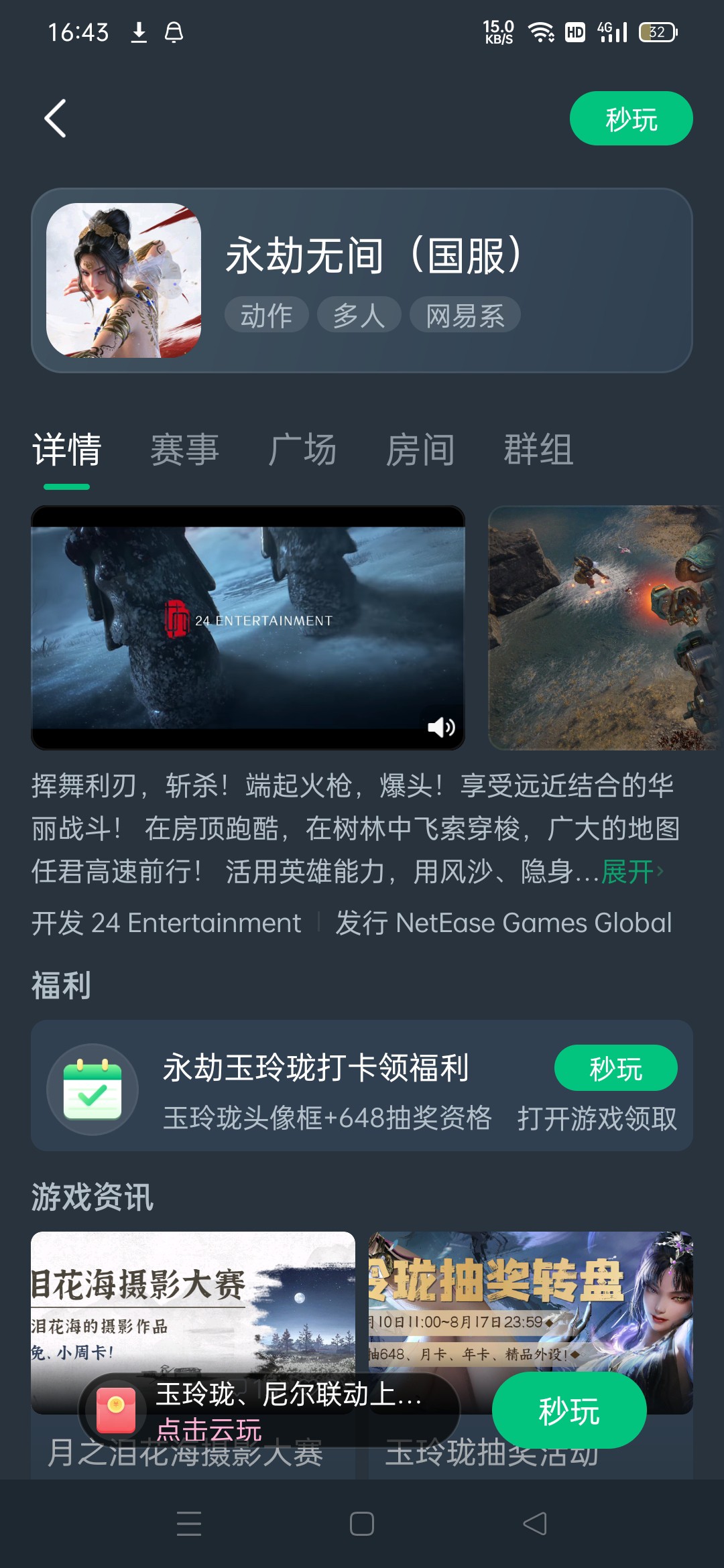
Task: Select the 动作 tag chip
Action: click(x=266, y=315)
